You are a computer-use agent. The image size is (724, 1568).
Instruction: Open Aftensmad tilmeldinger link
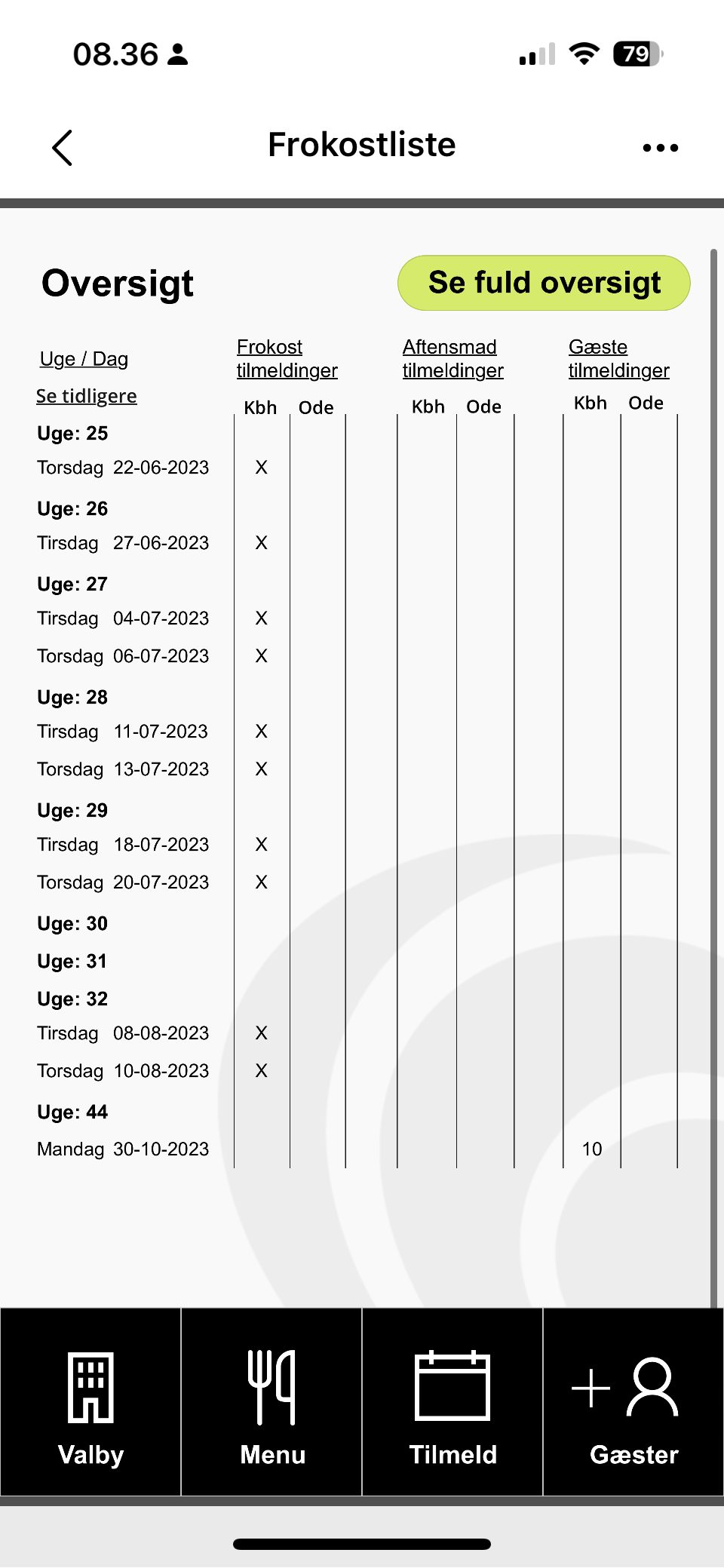click(452, 358)
